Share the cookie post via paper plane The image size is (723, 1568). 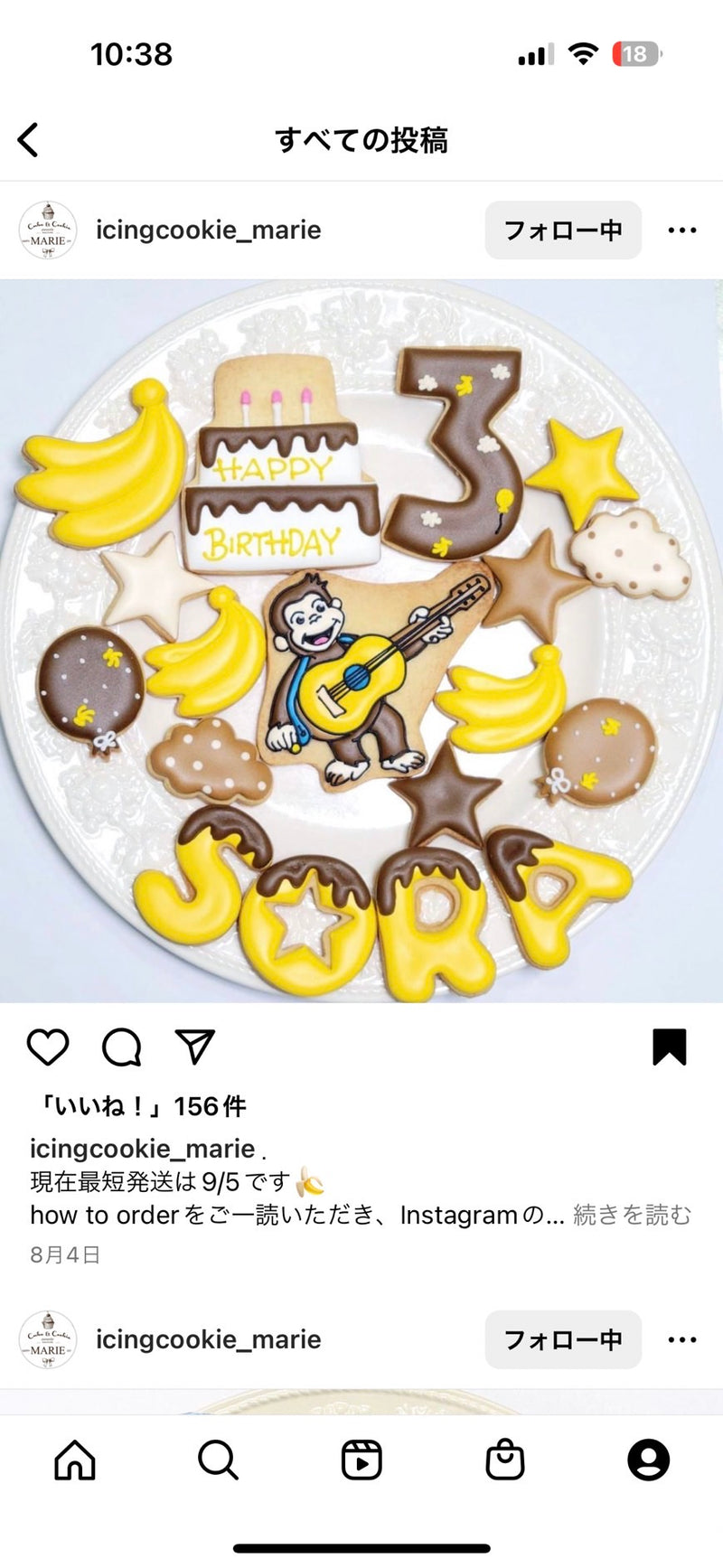(194, 1047)
